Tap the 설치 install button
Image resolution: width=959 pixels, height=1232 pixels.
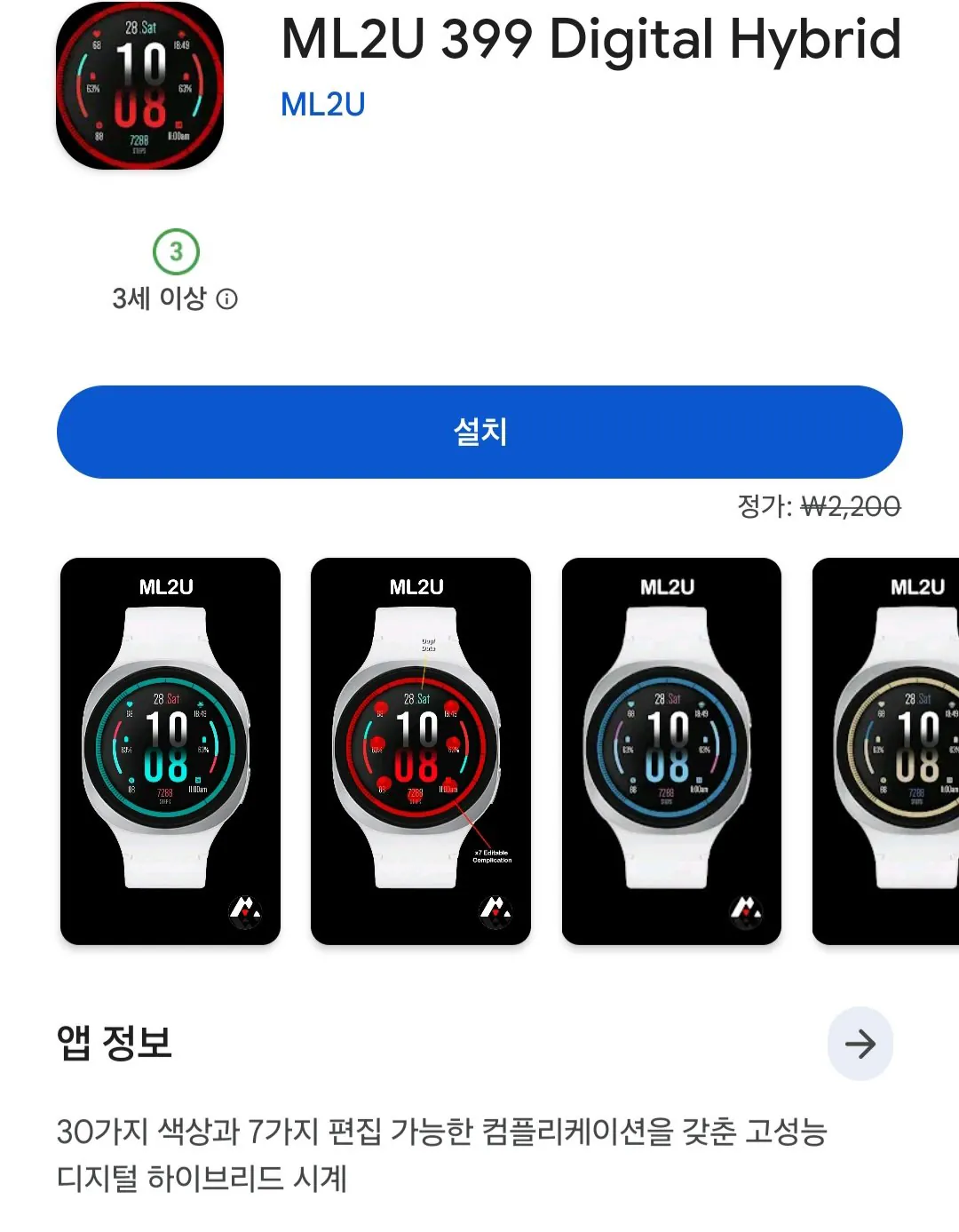pyautogui.click(x=479, y=432)
